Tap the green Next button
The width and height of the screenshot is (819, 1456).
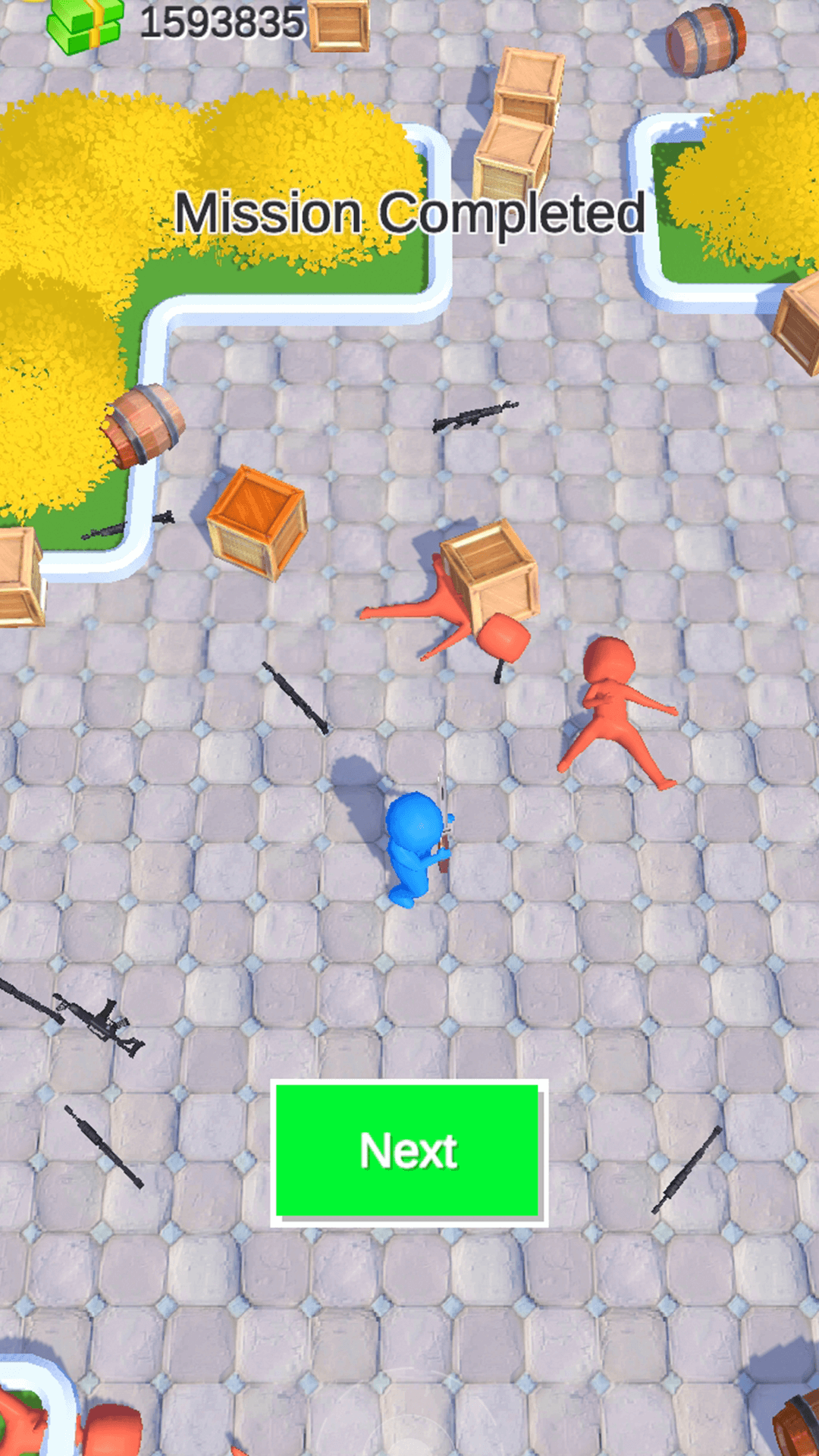(x=408, y=1151)
